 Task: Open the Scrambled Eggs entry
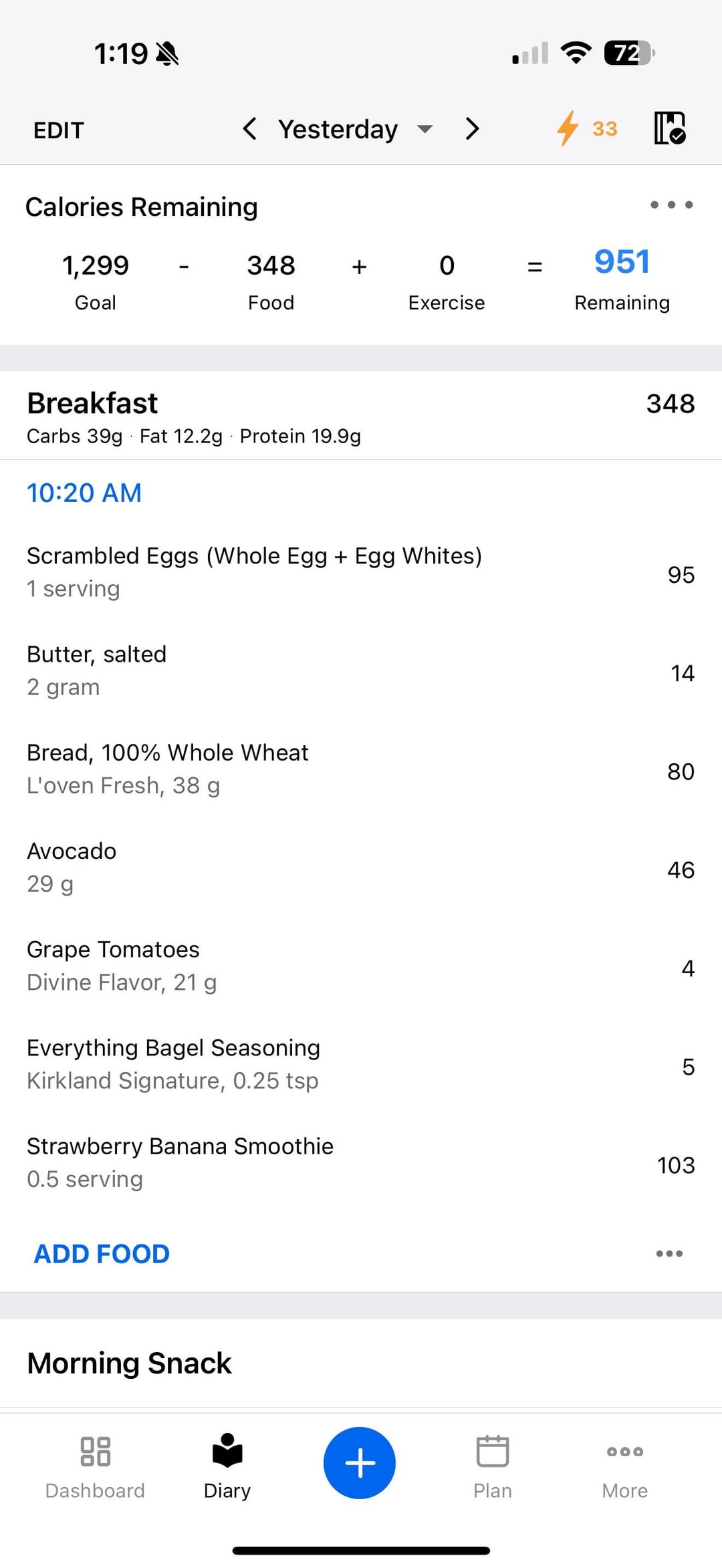(361, 572)
